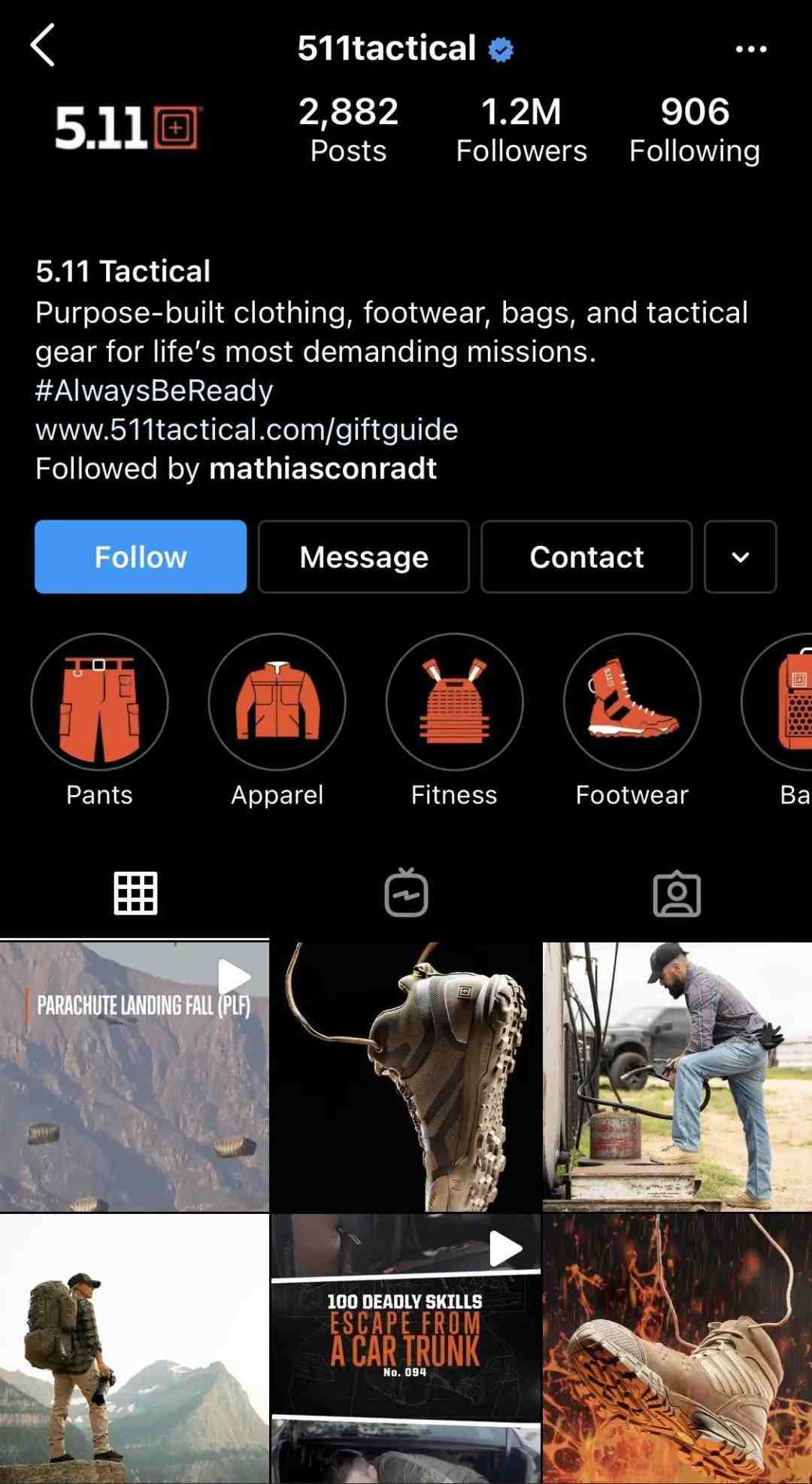The image size is (812, 1484).
Task: Open the Escape From a Car Trunk video
Action: (406, 1348)
